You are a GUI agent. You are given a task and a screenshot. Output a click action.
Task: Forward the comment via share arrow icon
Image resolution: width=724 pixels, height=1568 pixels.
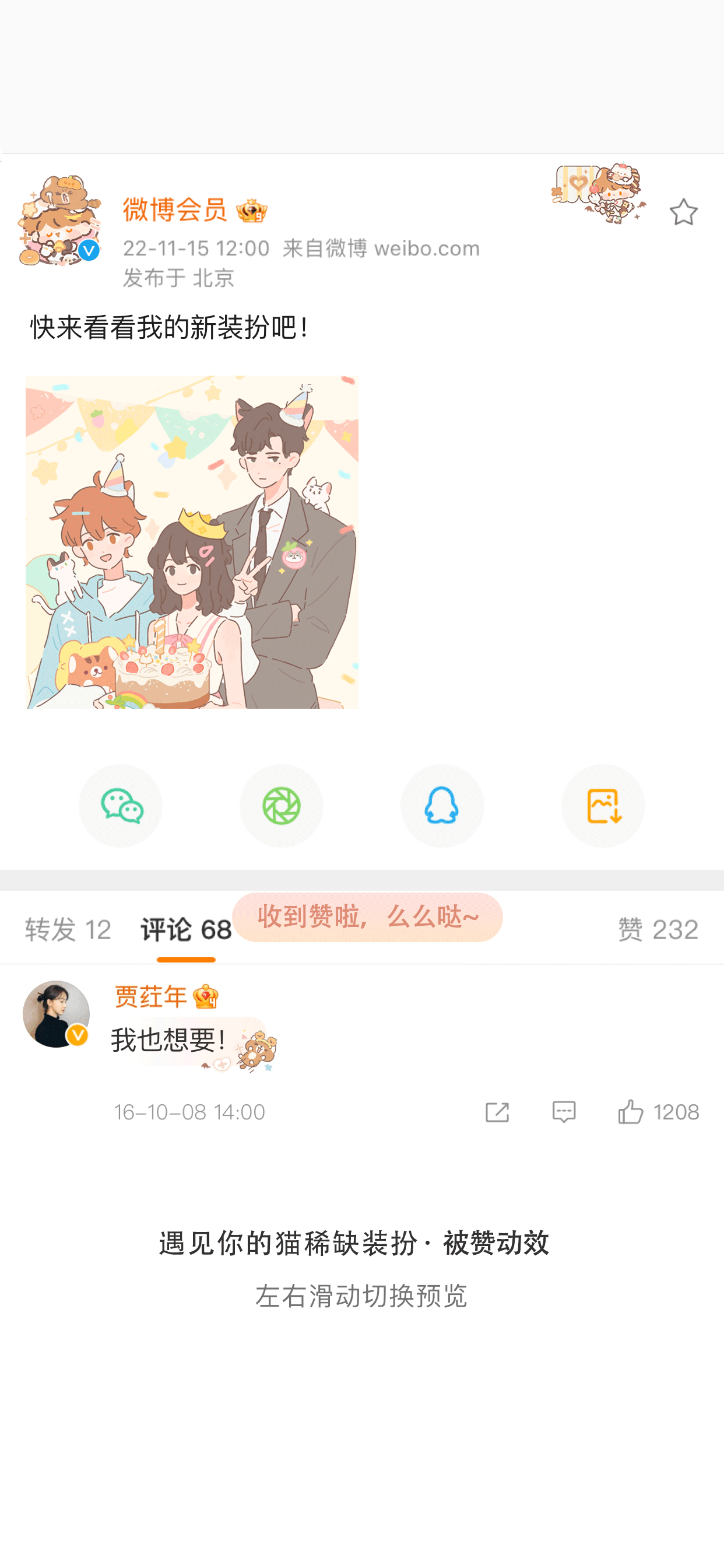point(497,1111)
